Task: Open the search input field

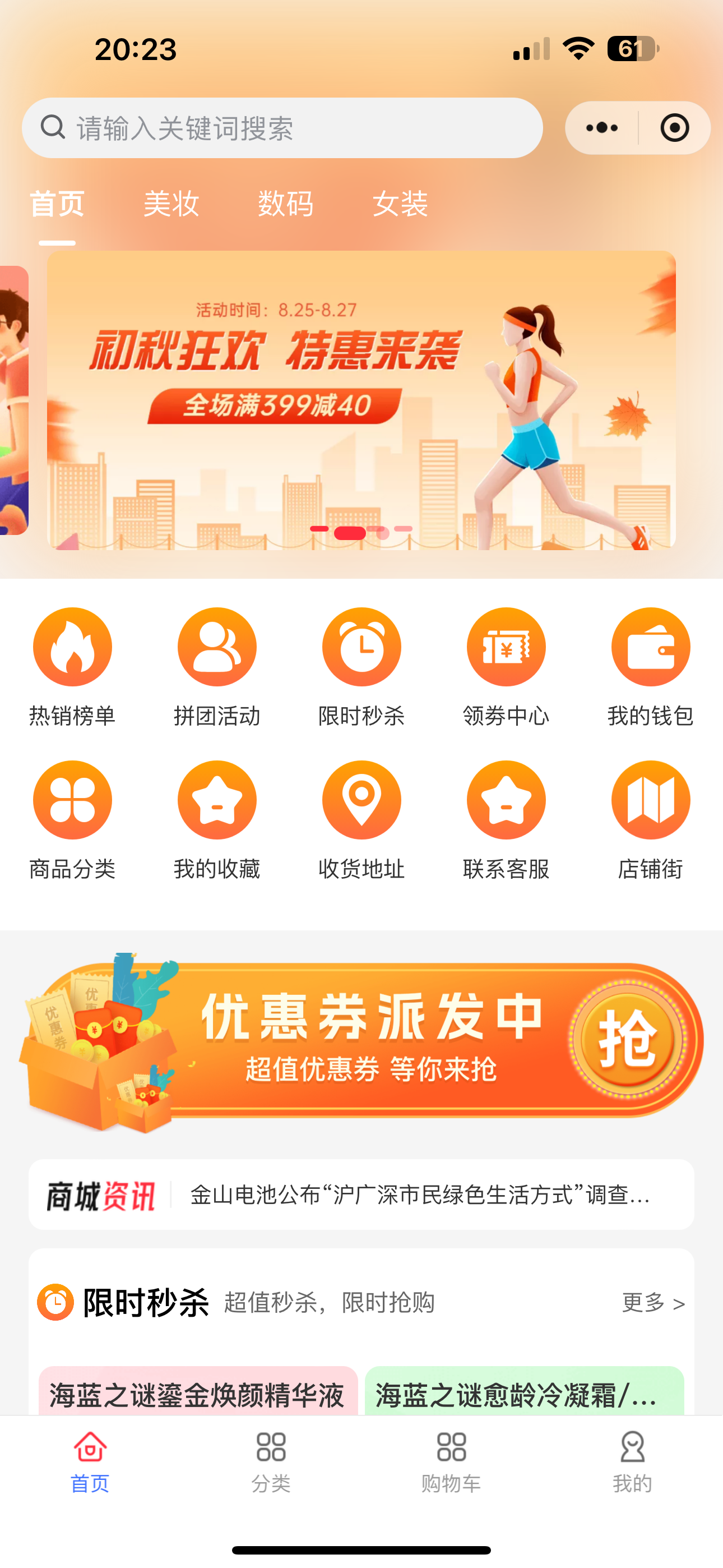Action: point(283,127)
